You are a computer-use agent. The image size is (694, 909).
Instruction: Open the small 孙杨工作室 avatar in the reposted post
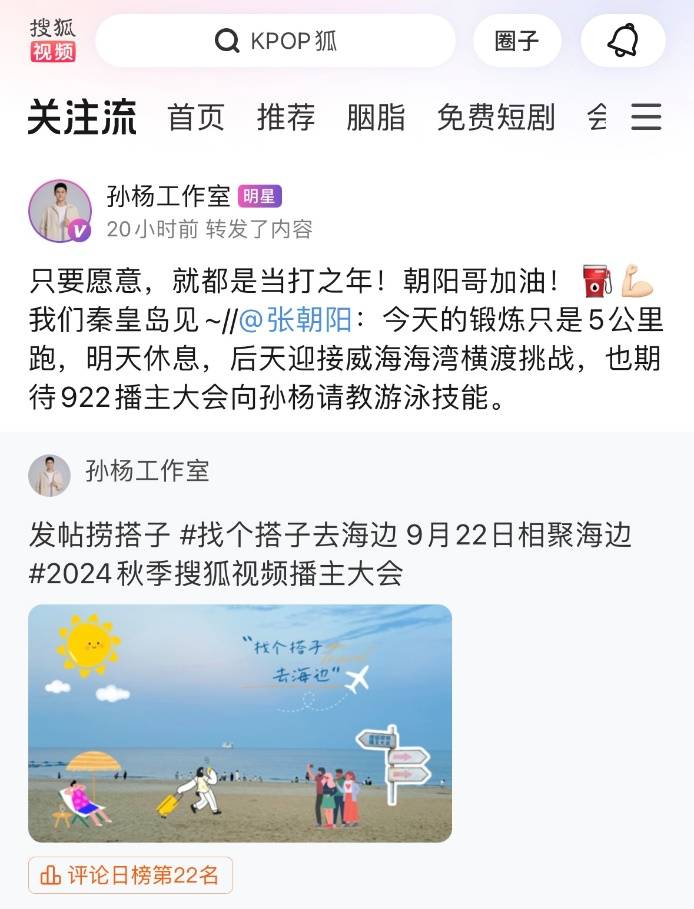(x=49, y=475)
